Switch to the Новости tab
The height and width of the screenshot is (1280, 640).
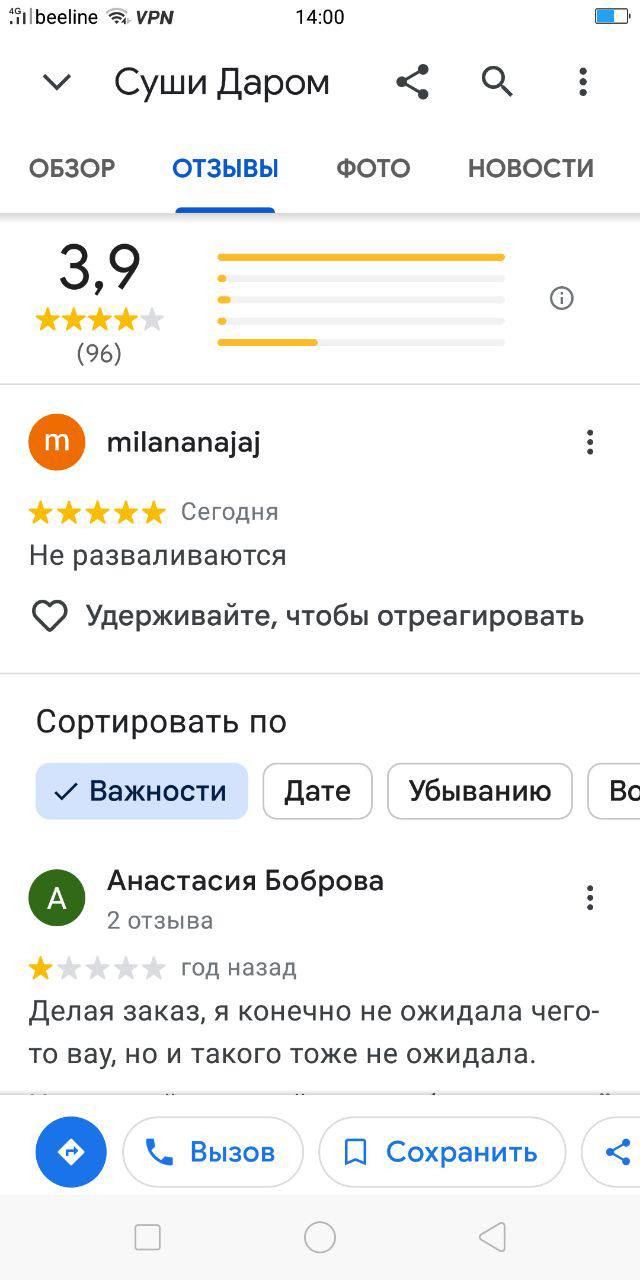[530, 169]
